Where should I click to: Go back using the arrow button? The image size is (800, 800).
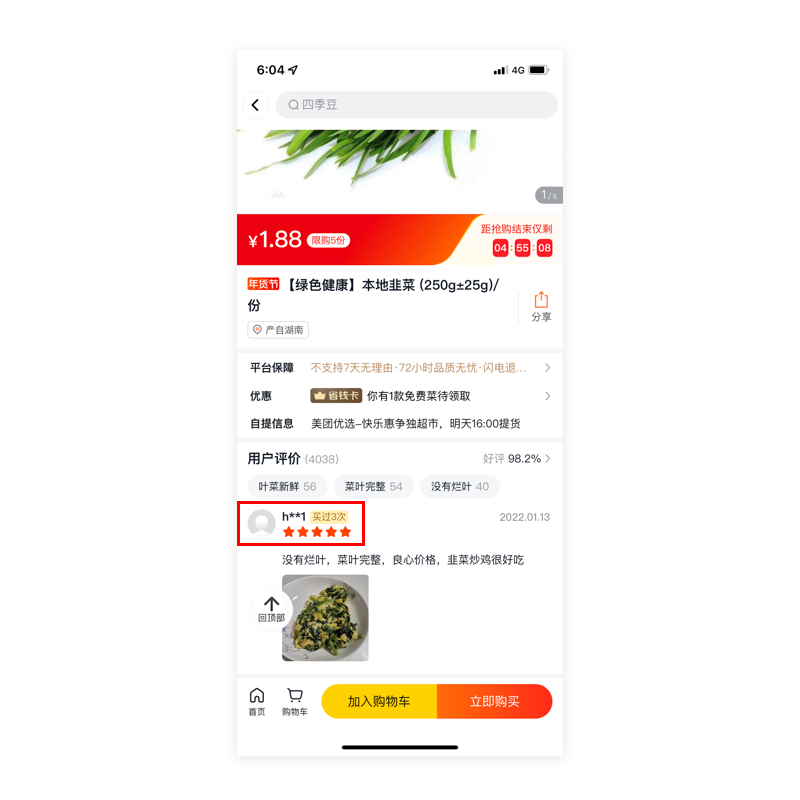coord(255,105)
